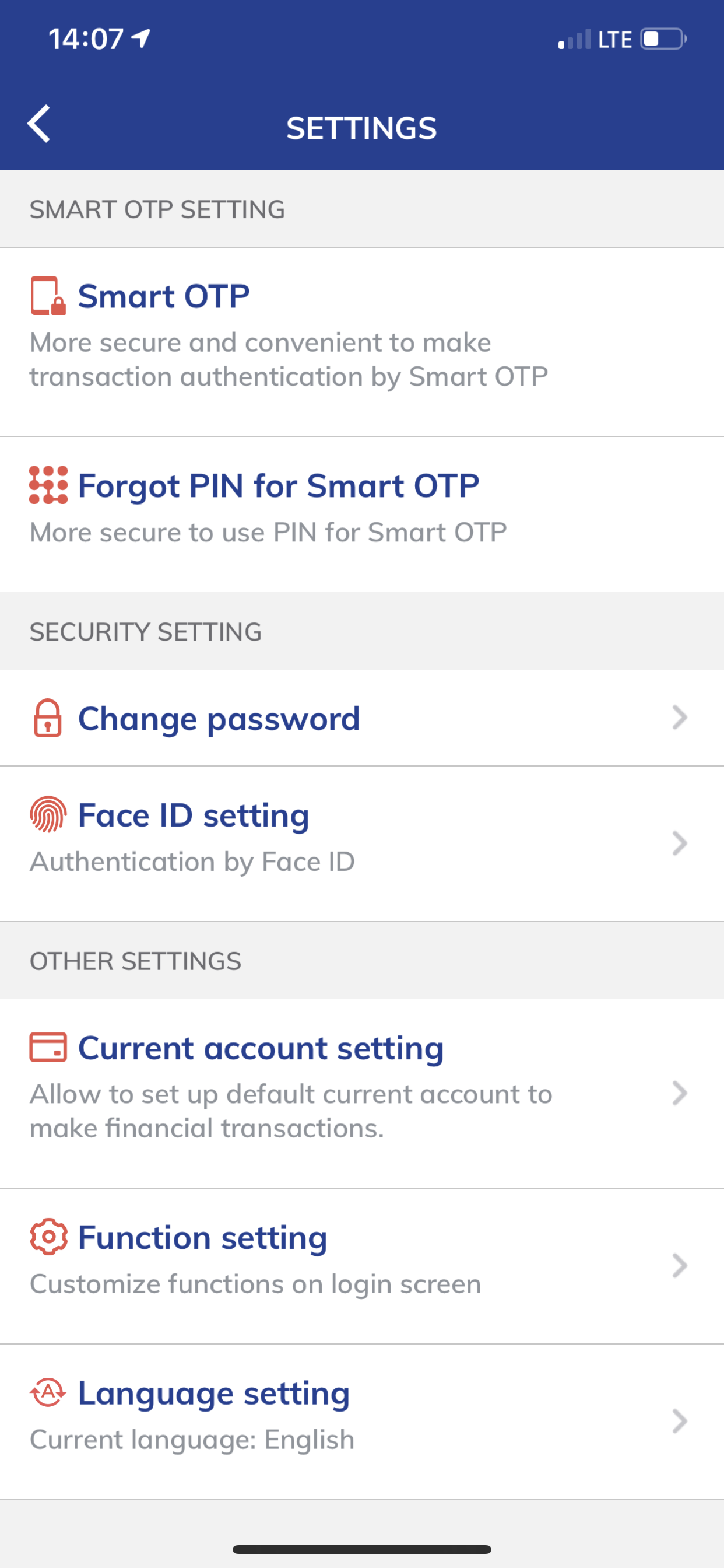The image size is (724, 1568).
Task: Open the Smart OTP setting
Action: pos(362,342)
